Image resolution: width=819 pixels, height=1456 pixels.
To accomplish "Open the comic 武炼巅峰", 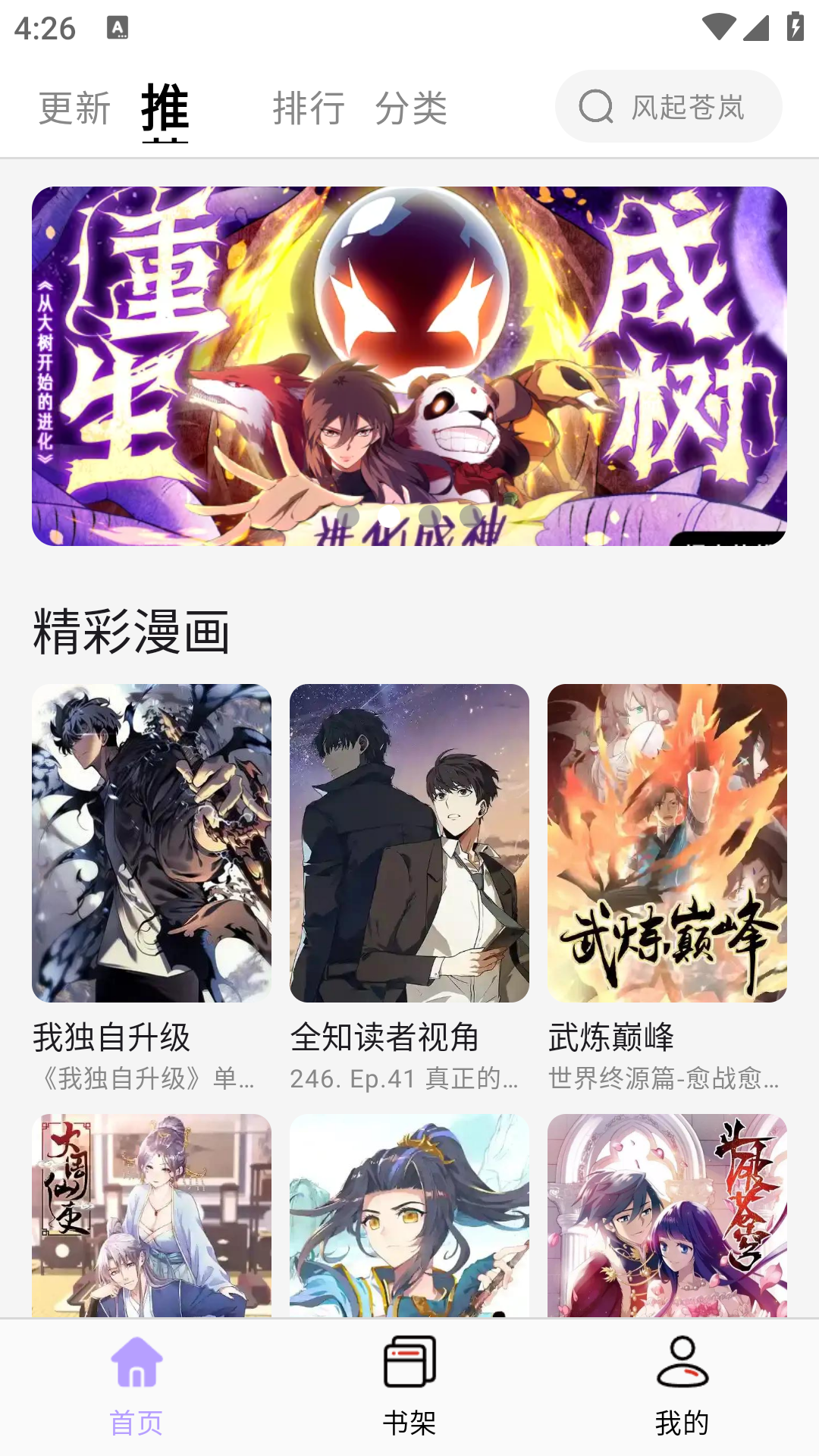I will (x=667, y=843).
